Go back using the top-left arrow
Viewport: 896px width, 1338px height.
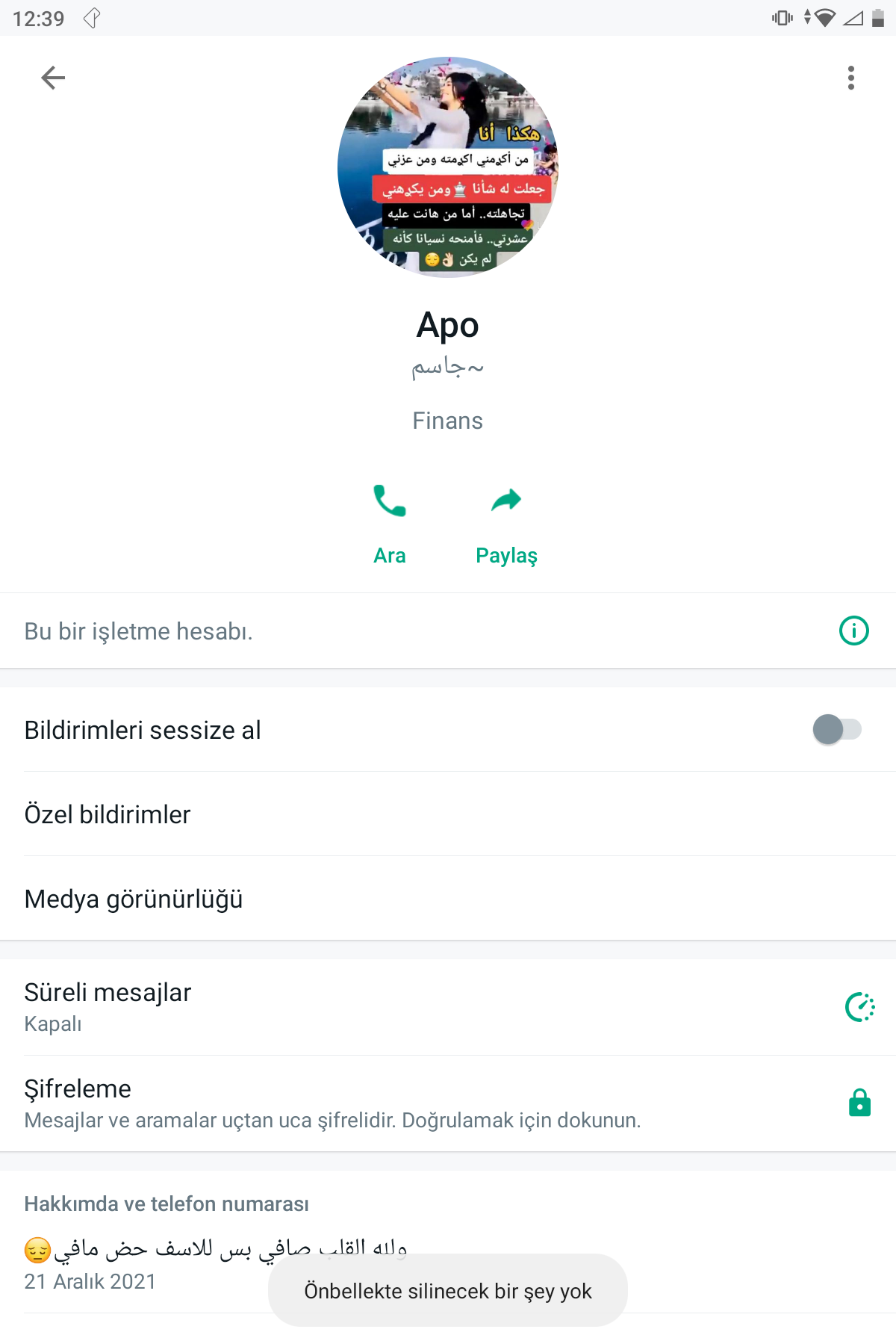click(x=53, y=78)
